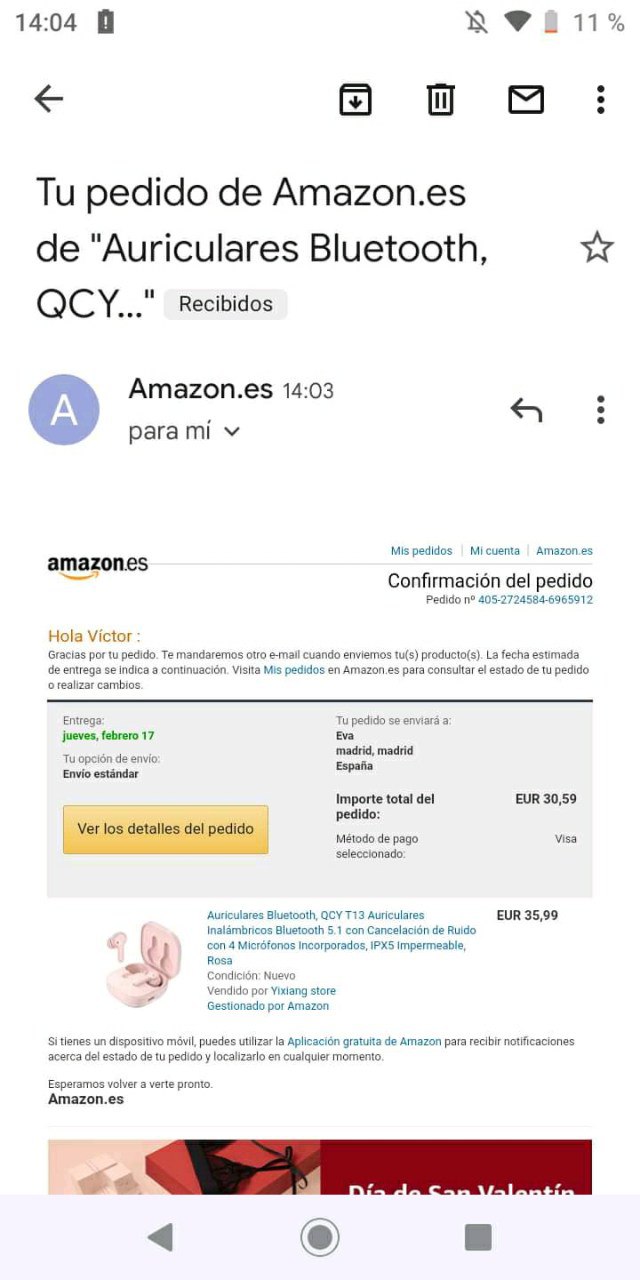This screenshot has width=640, height=1280.
Task: Open the top bar overflow menu
Action: [x=600, y=99]
